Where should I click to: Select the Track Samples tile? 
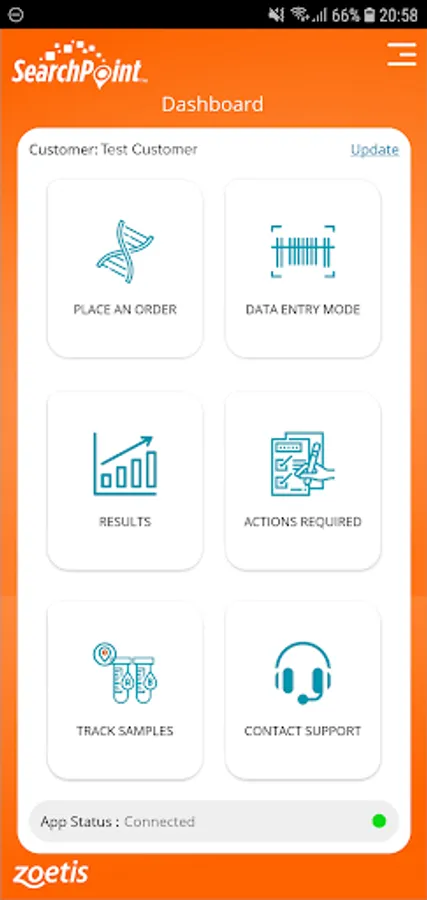[125, 690]
